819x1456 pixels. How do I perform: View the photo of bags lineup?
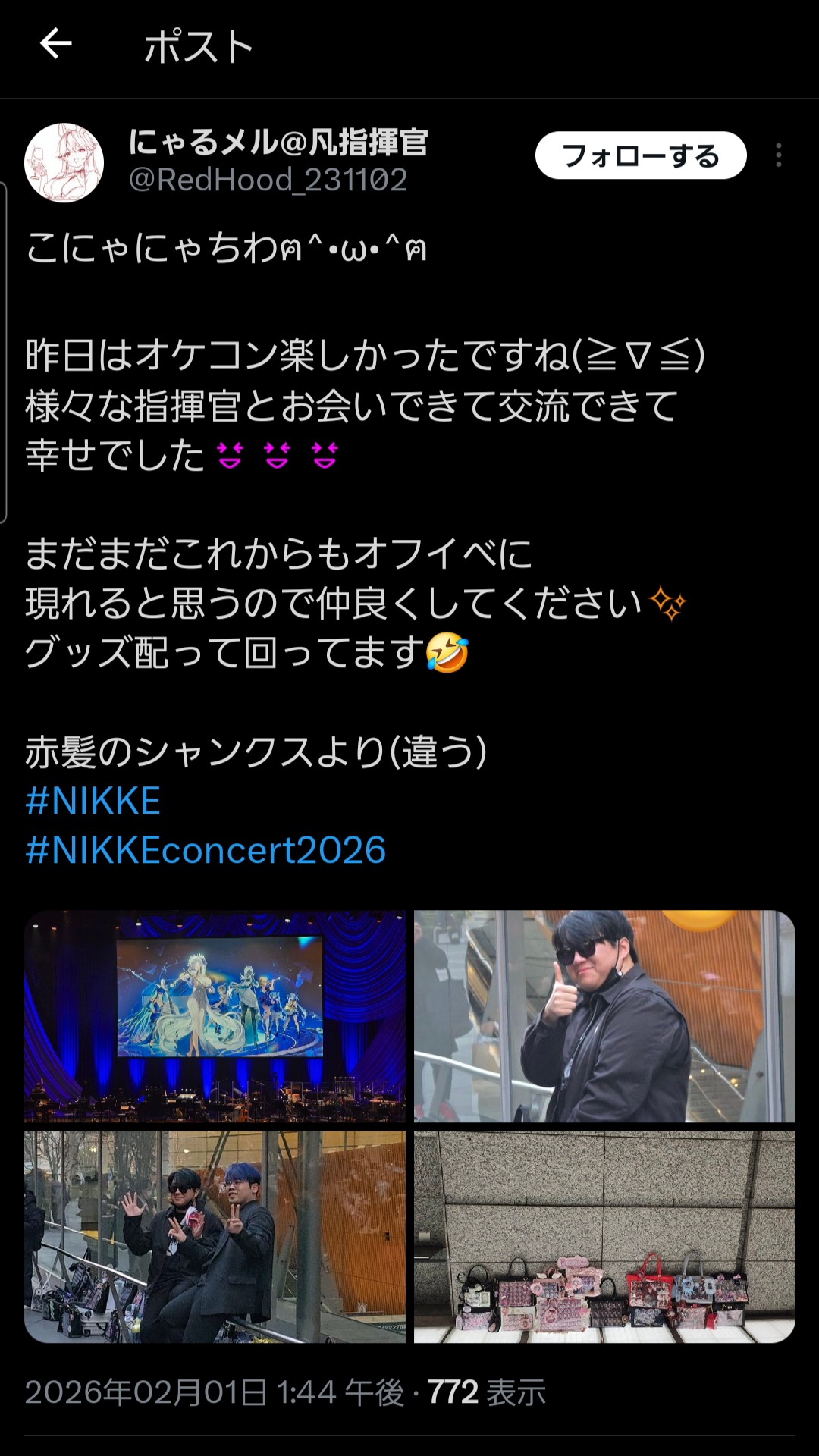(604, 1237)
